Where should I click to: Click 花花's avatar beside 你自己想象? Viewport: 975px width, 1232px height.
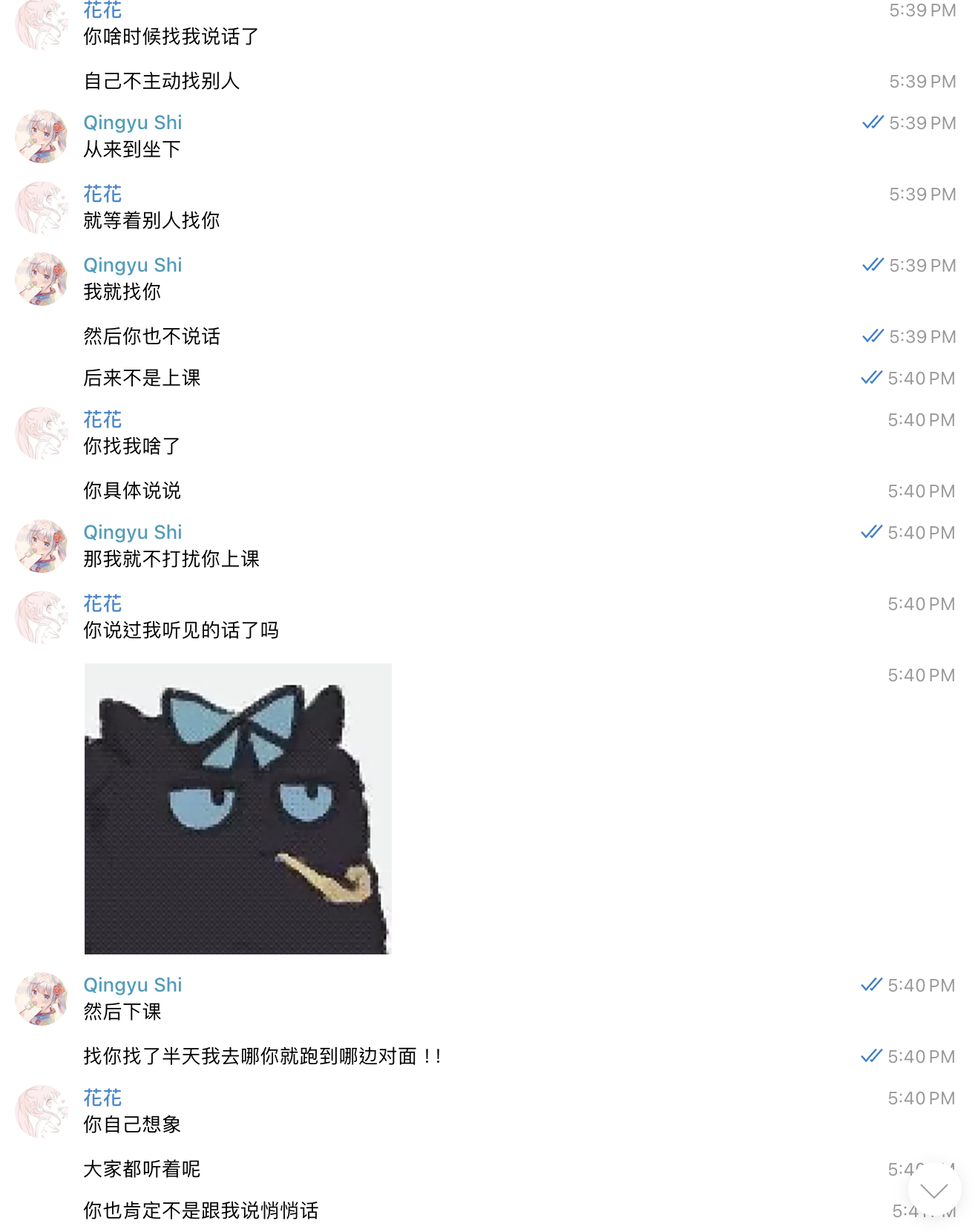tap(41, 1113)
